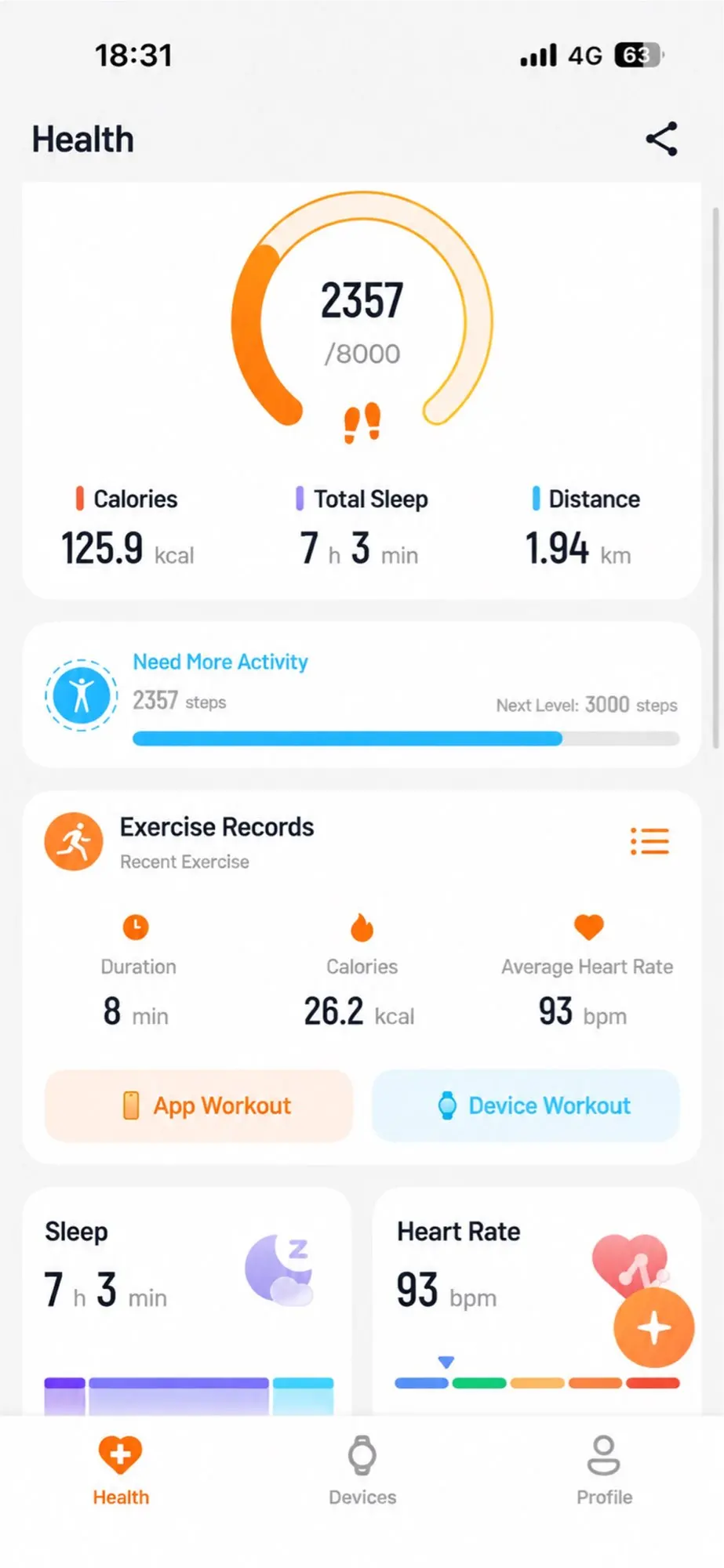The width and height of the screenshot is (724, 1568).
Task: Open the exercise records list icon
Action: pos(649,841)
